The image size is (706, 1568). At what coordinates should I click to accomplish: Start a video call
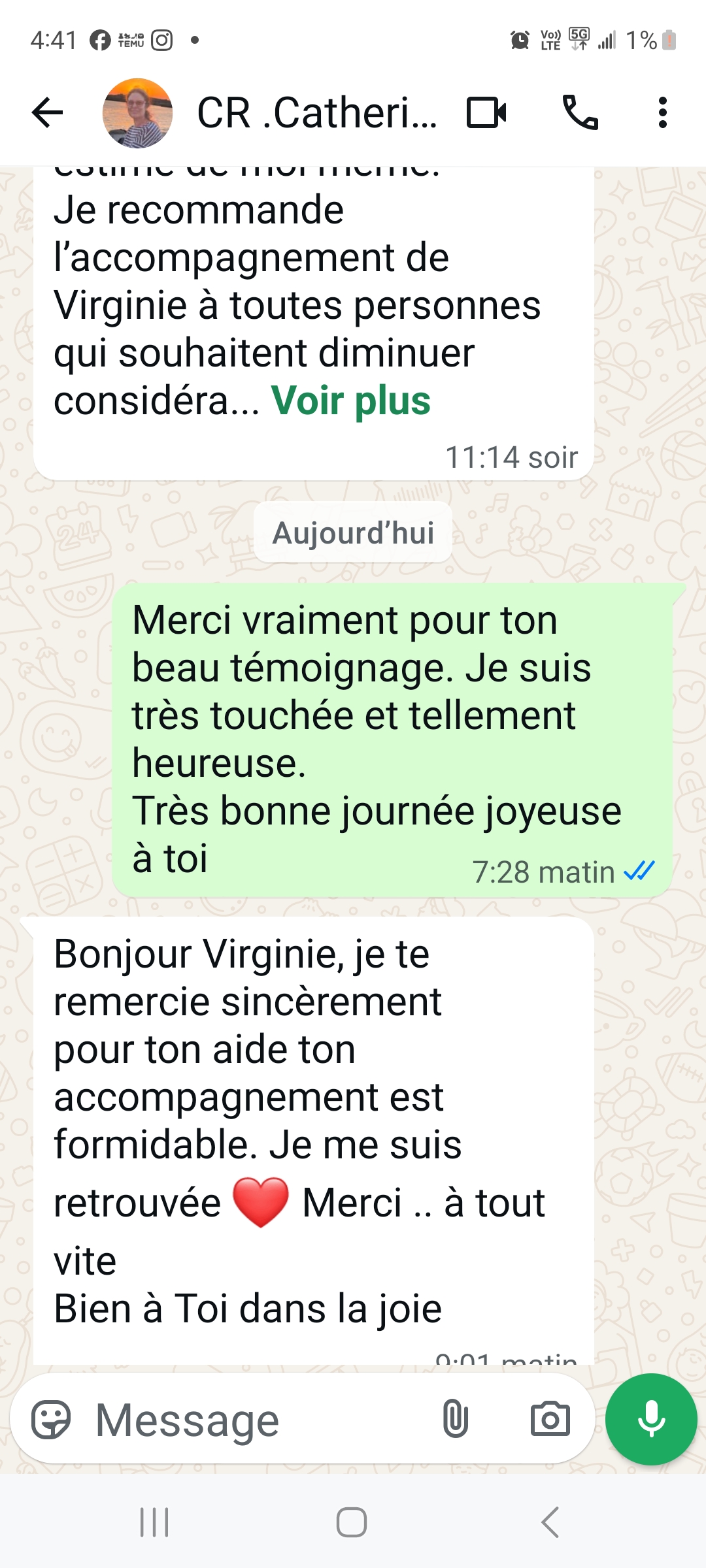(486, 113)
